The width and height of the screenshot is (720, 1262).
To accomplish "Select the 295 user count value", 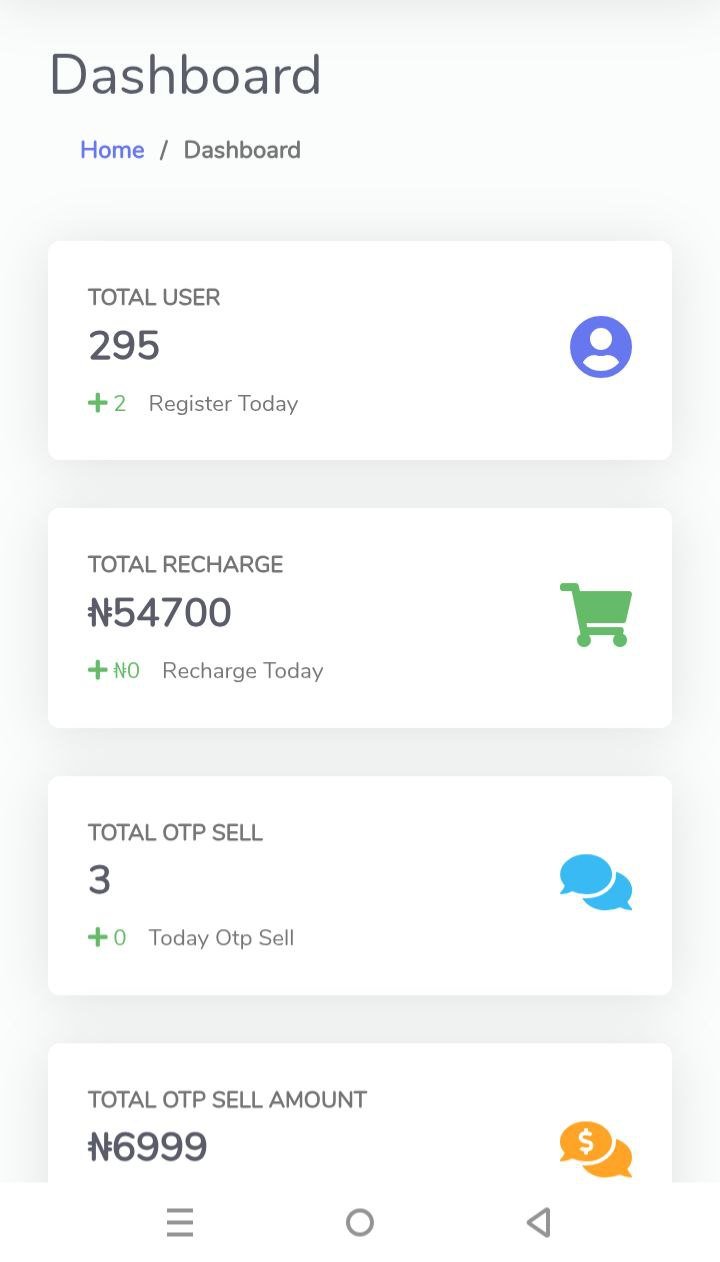I will coord(123,345).
